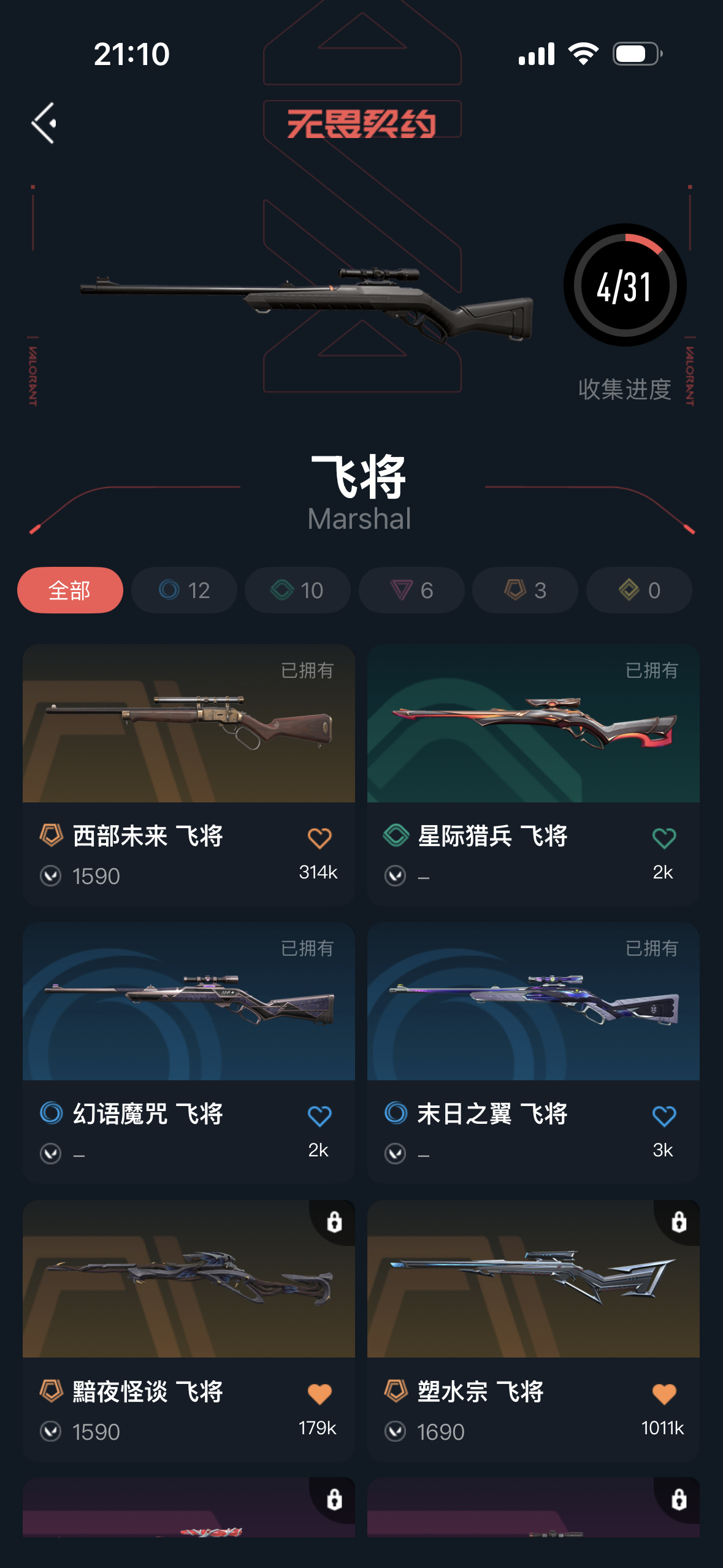Filter by the yellow tier with 0 skins
This screenshot has width=723, height=1568.
point(639,590)
